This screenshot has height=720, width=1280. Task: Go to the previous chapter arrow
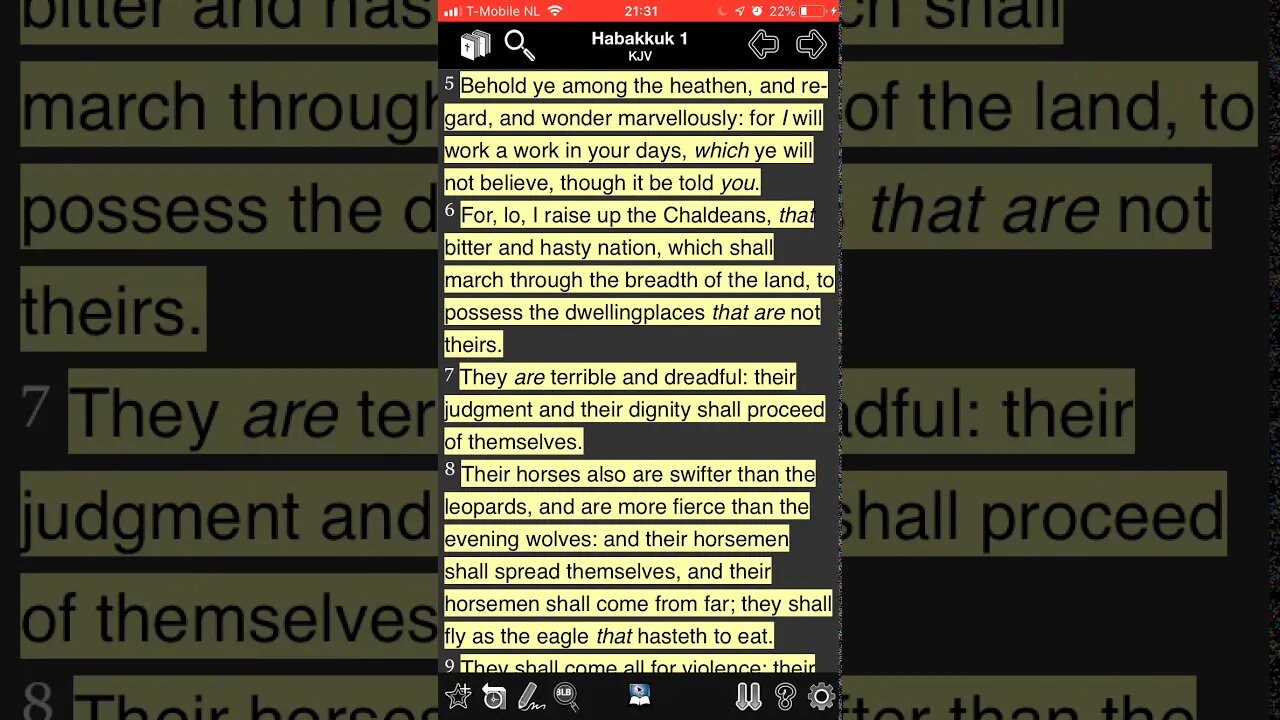(764, 45)
